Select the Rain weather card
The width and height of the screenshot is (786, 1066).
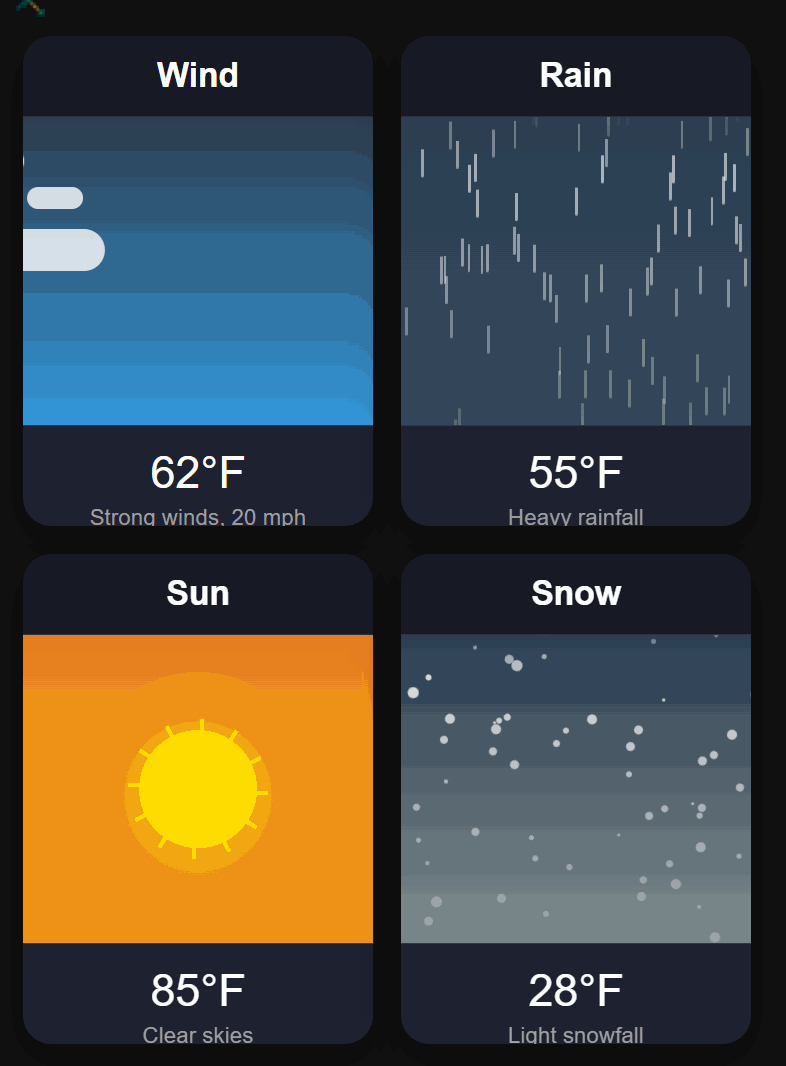coord(576,281)
